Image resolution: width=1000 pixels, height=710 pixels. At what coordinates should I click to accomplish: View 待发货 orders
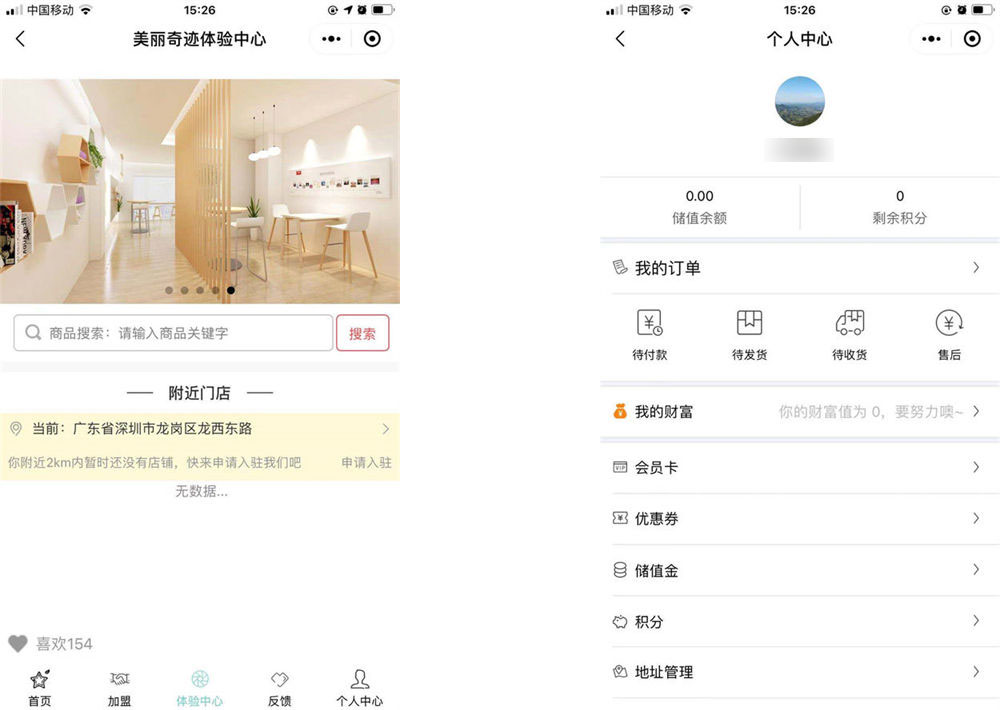pos(750,335)
